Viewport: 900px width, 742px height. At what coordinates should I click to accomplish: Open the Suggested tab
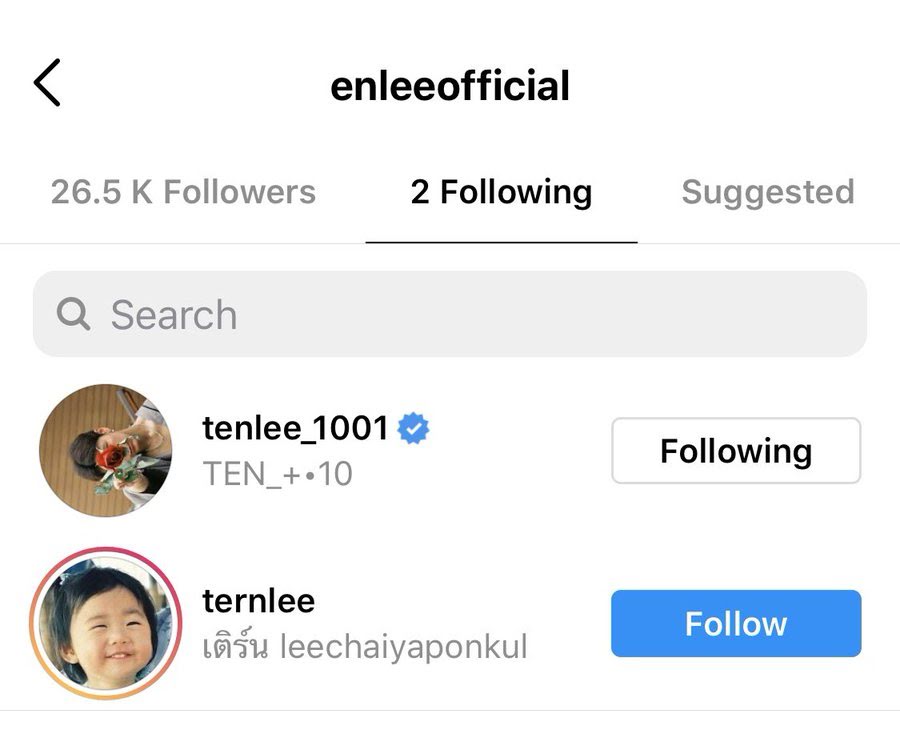(x=768, y=192)
